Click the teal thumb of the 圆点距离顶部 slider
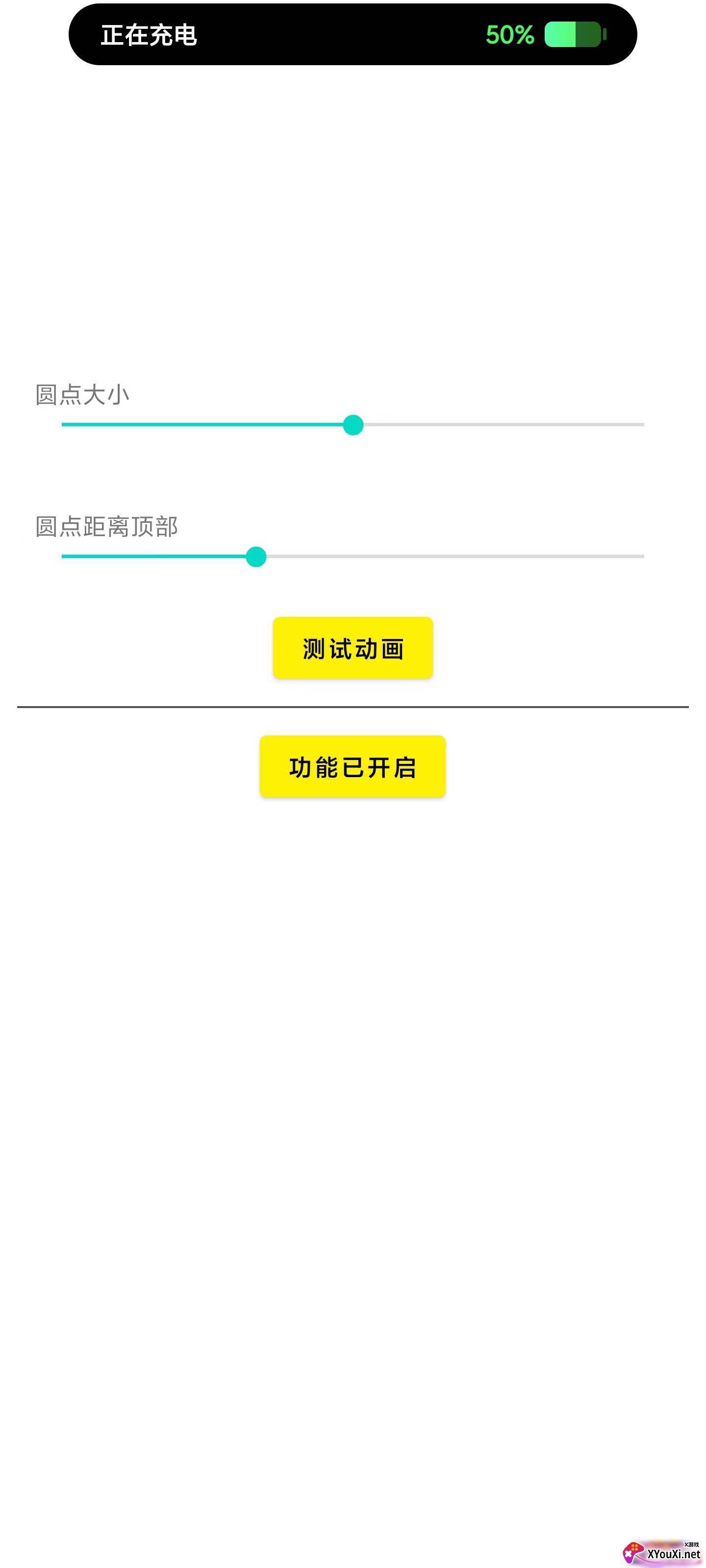 click(x=256, y=556)
